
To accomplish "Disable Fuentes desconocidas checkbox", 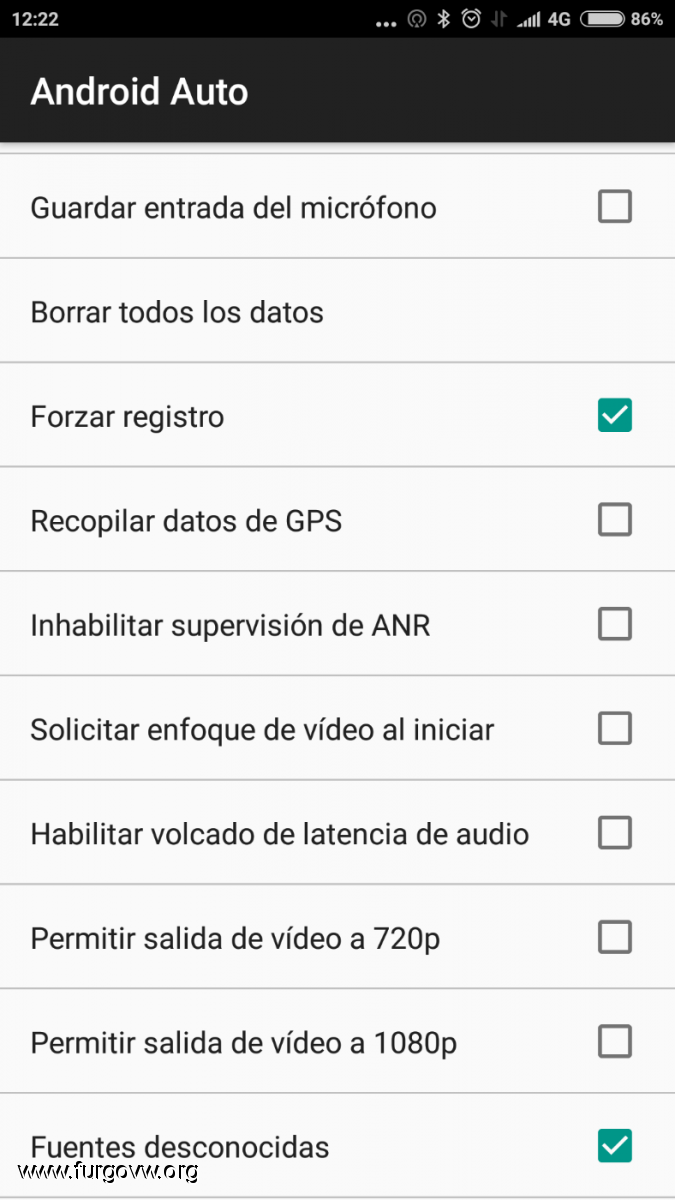I will (x=614, y=1145).
